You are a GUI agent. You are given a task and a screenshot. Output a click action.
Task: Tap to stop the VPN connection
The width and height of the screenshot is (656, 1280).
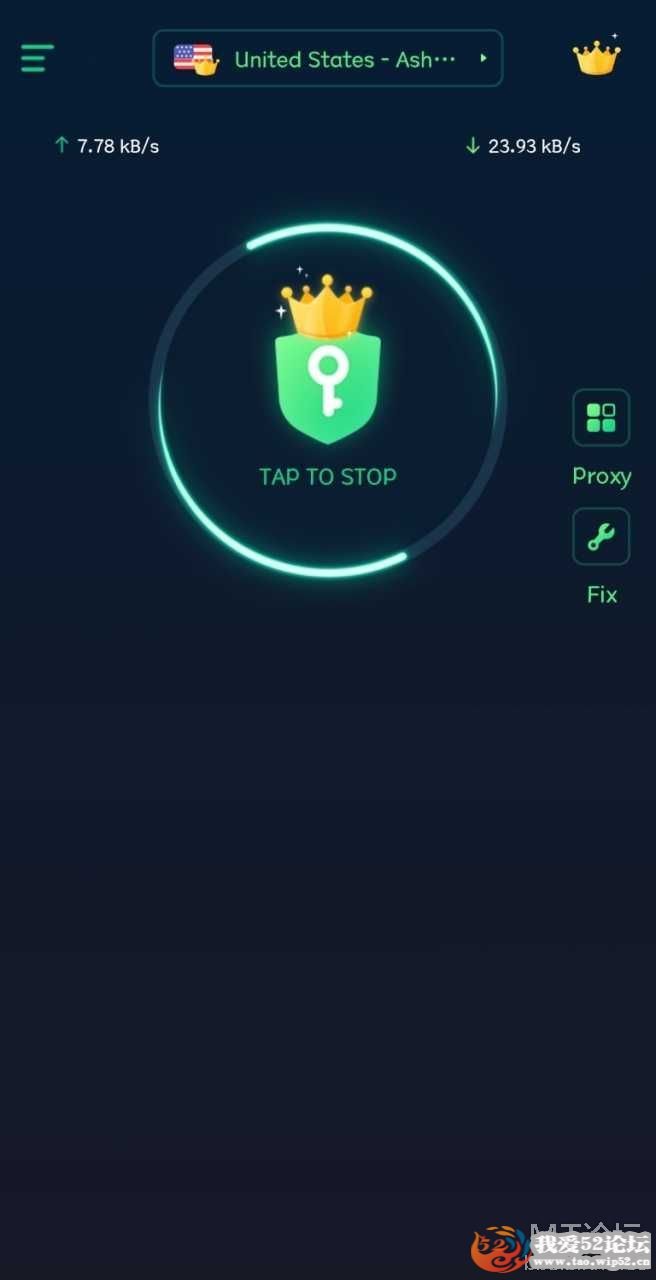click(328, 402)
